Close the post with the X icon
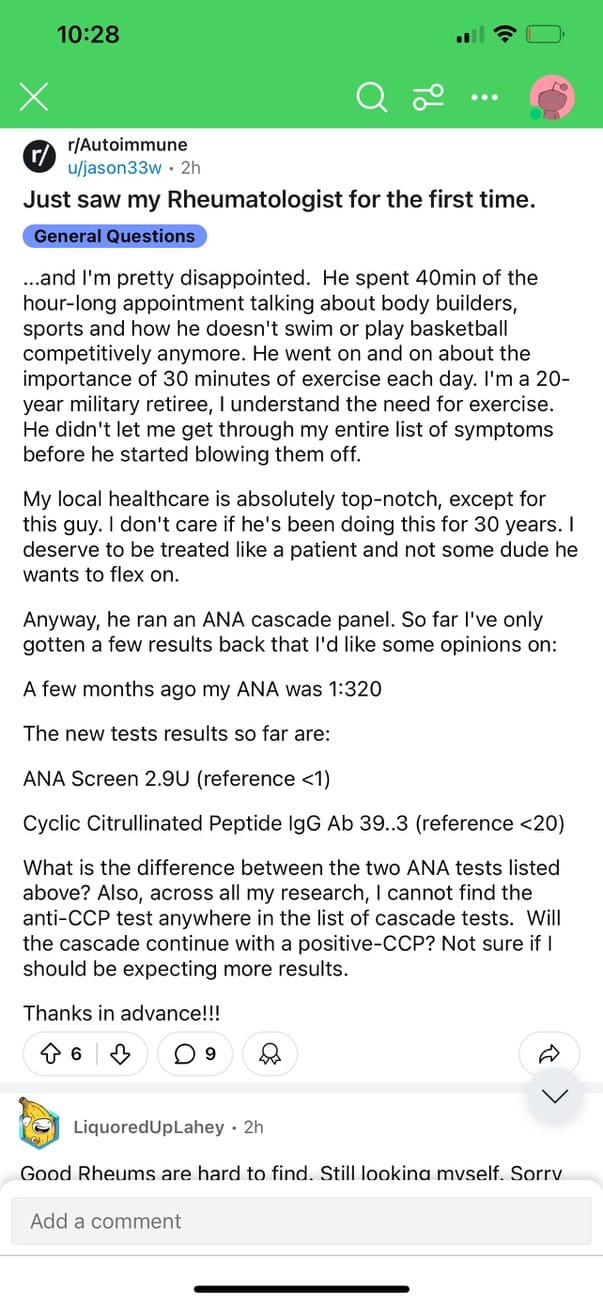The image size is (603, 1304). coord(35,97)
